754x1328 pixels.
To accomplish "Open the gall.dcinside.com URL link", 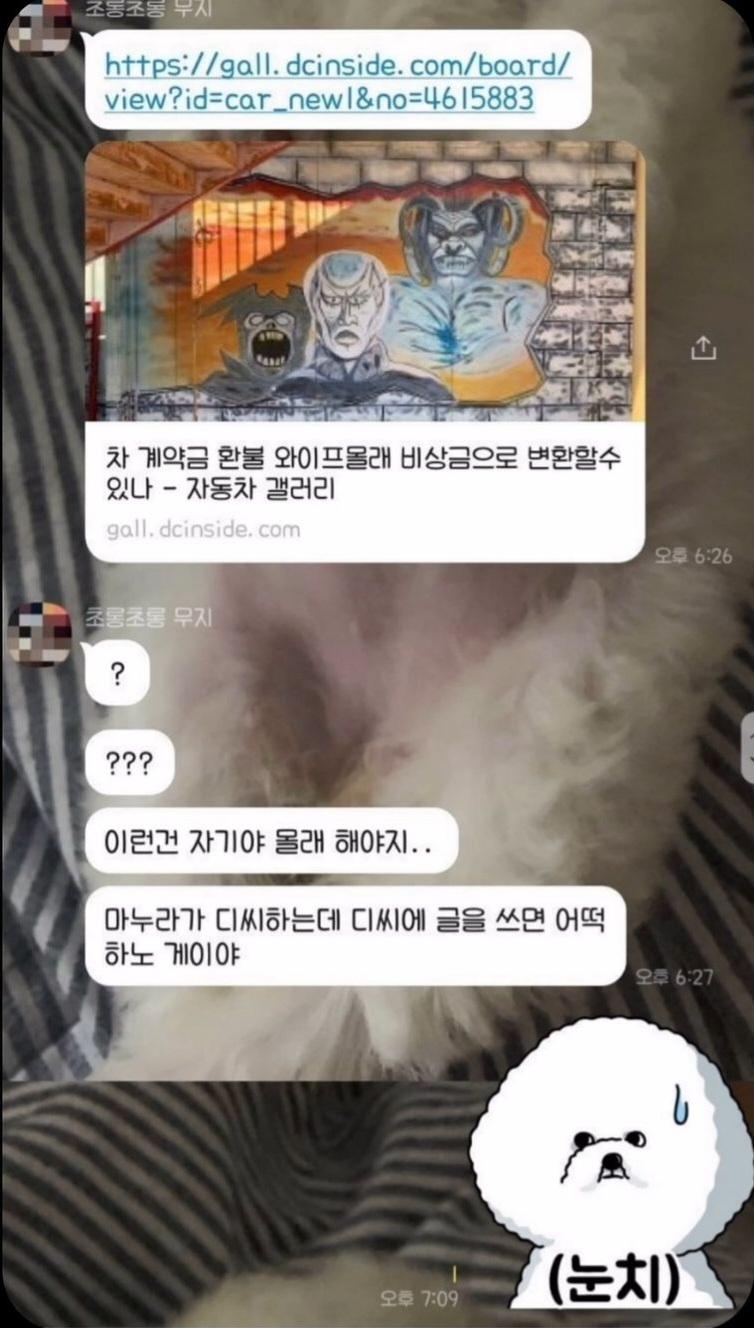I will pos(338,82).
